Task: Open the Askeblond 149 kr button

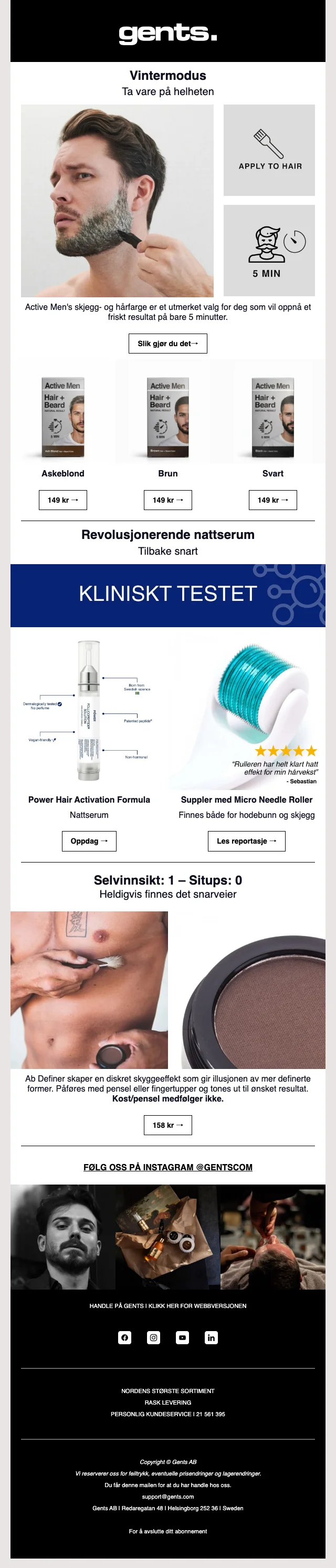Action: [62, 500]
